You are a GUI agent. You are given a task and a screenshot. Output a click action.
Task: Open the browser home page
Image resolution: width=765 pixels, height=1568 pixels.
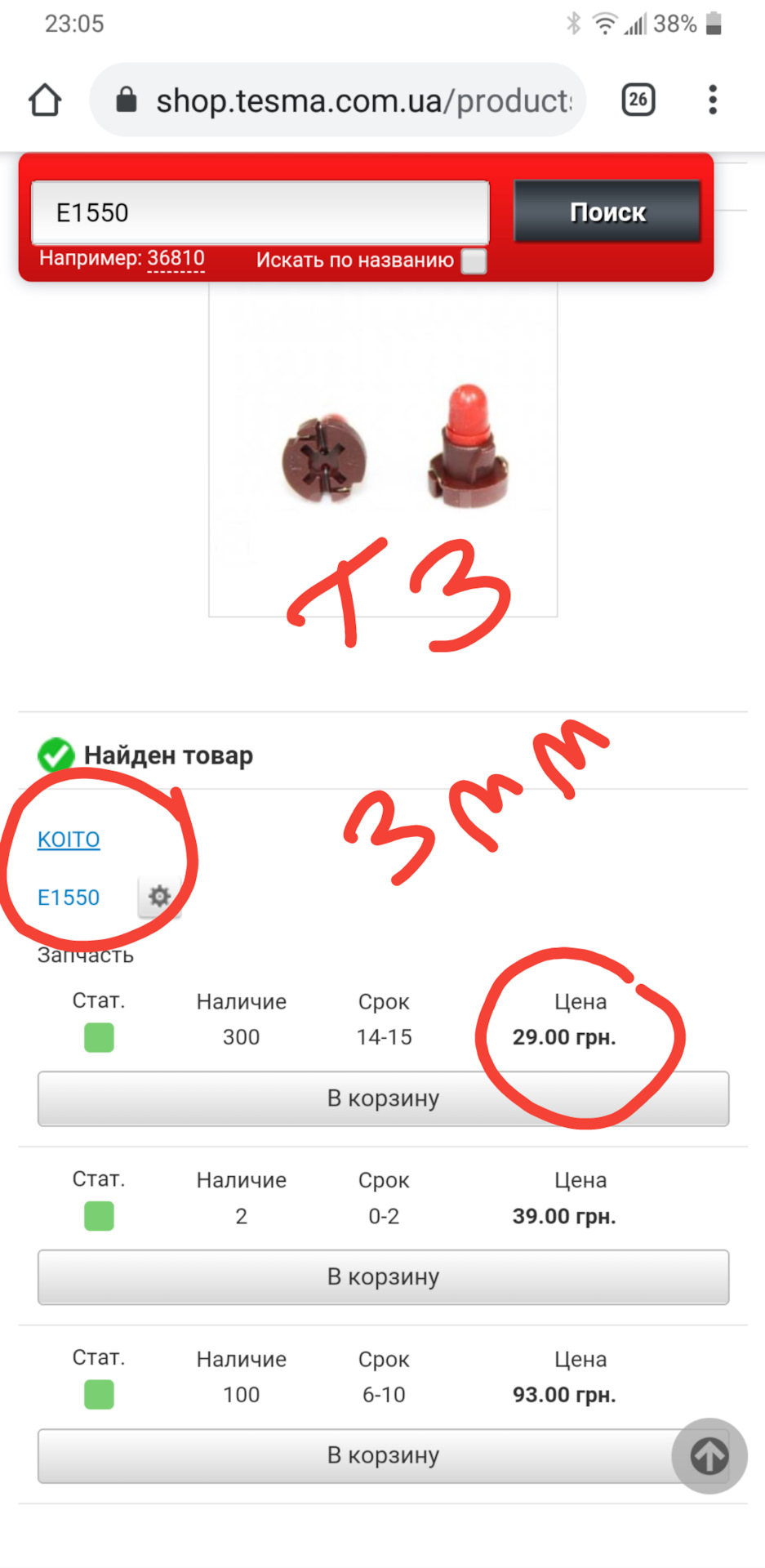point(45,100)
